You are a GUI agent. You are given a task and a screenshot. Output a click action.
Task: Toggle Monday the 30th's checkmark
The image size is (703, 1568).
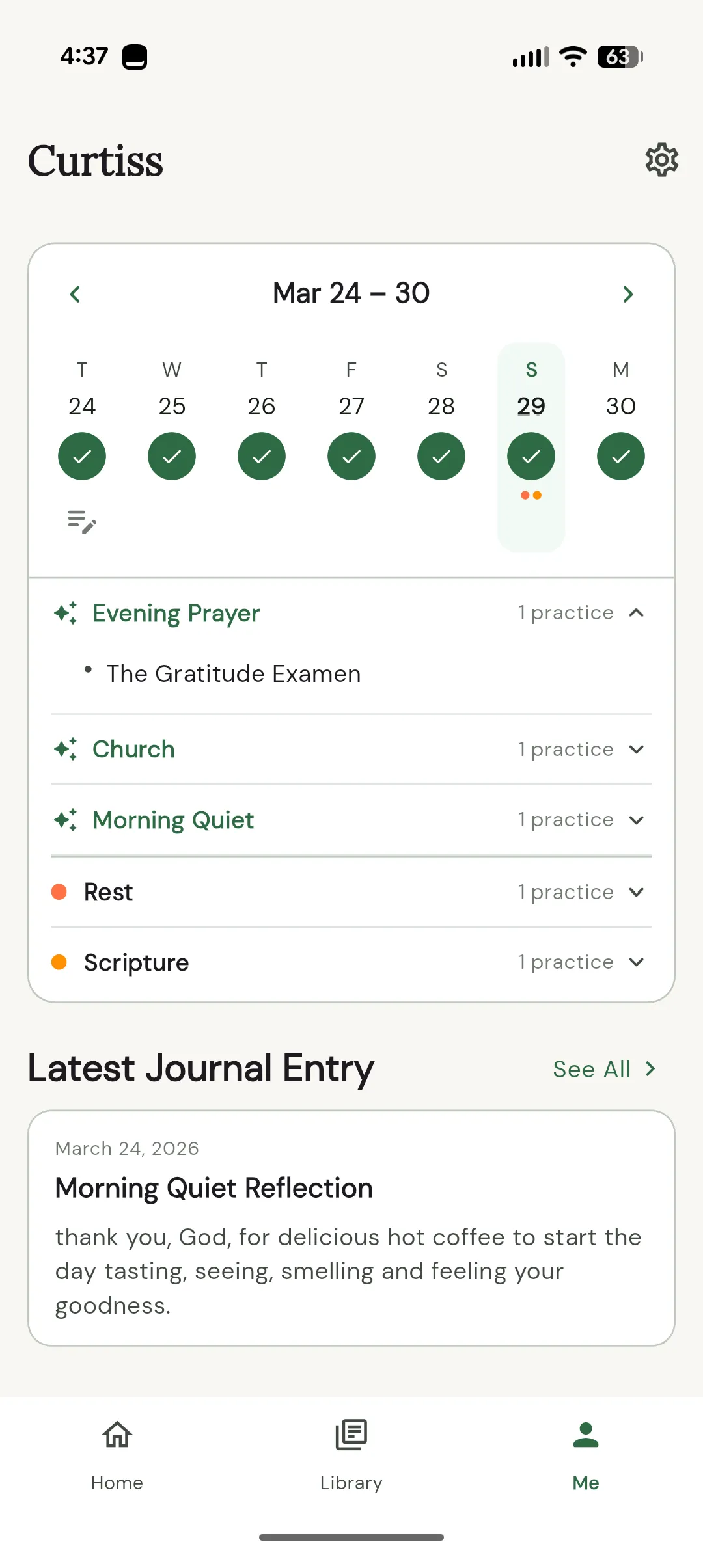pos(620,456)
